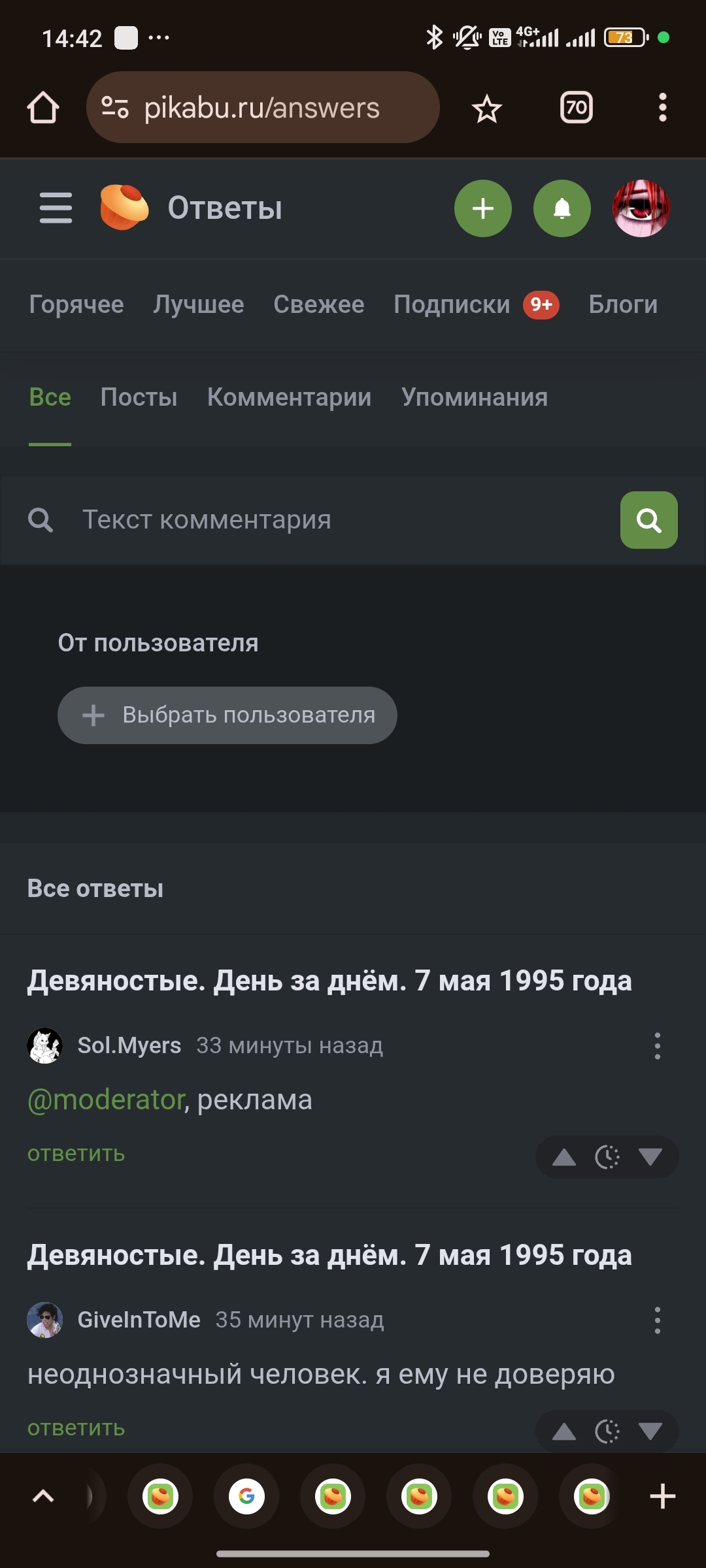Switch to the Комментарии tab

click(289, 397)
